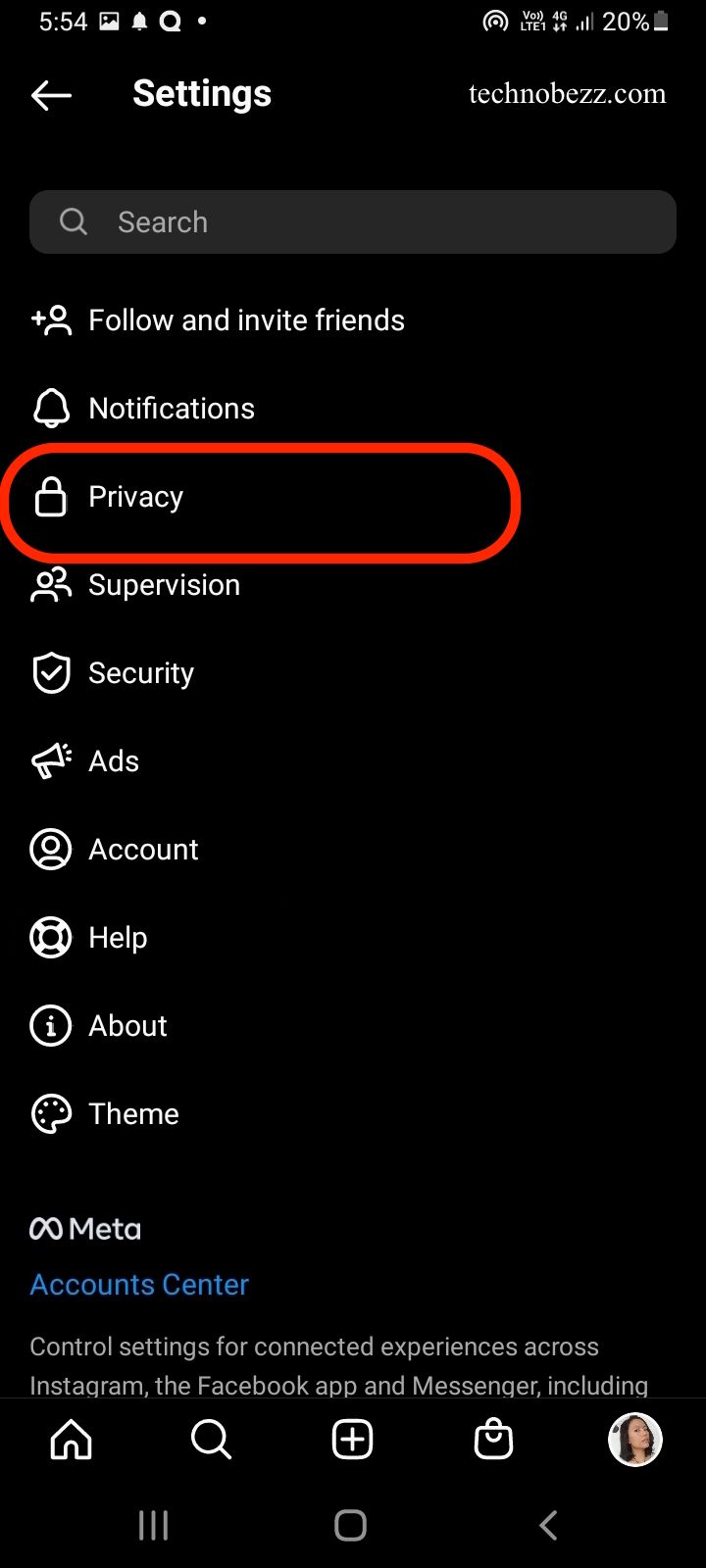Open Privacy settings
Image resolution: width=706 pixels, height=1568 pixels.
pyautogui.click(x=353, y=497)
